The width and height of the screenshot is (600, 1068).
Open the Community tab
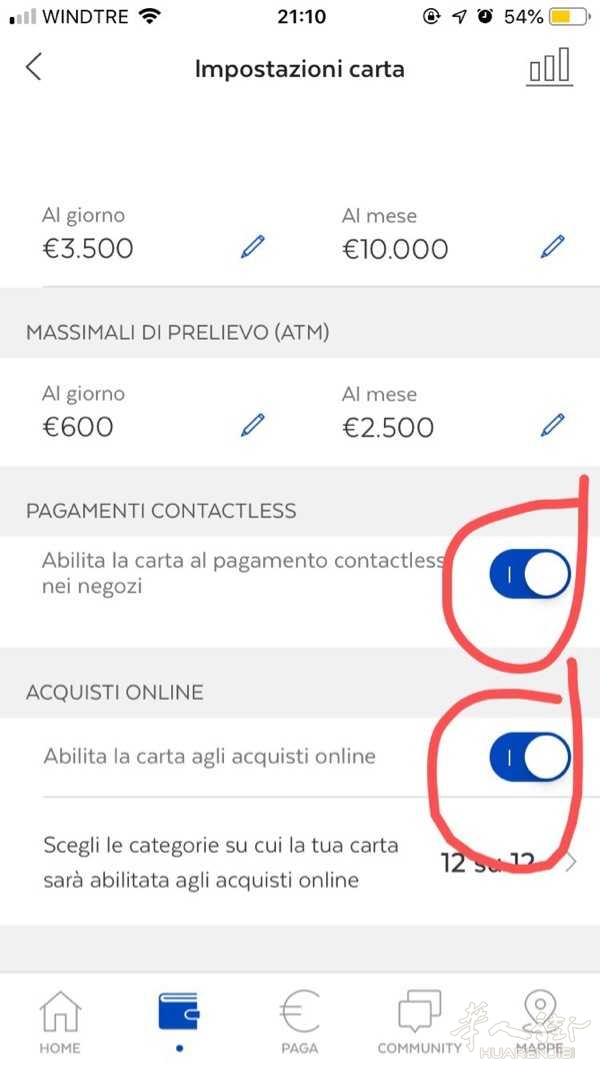(419, 1022)
